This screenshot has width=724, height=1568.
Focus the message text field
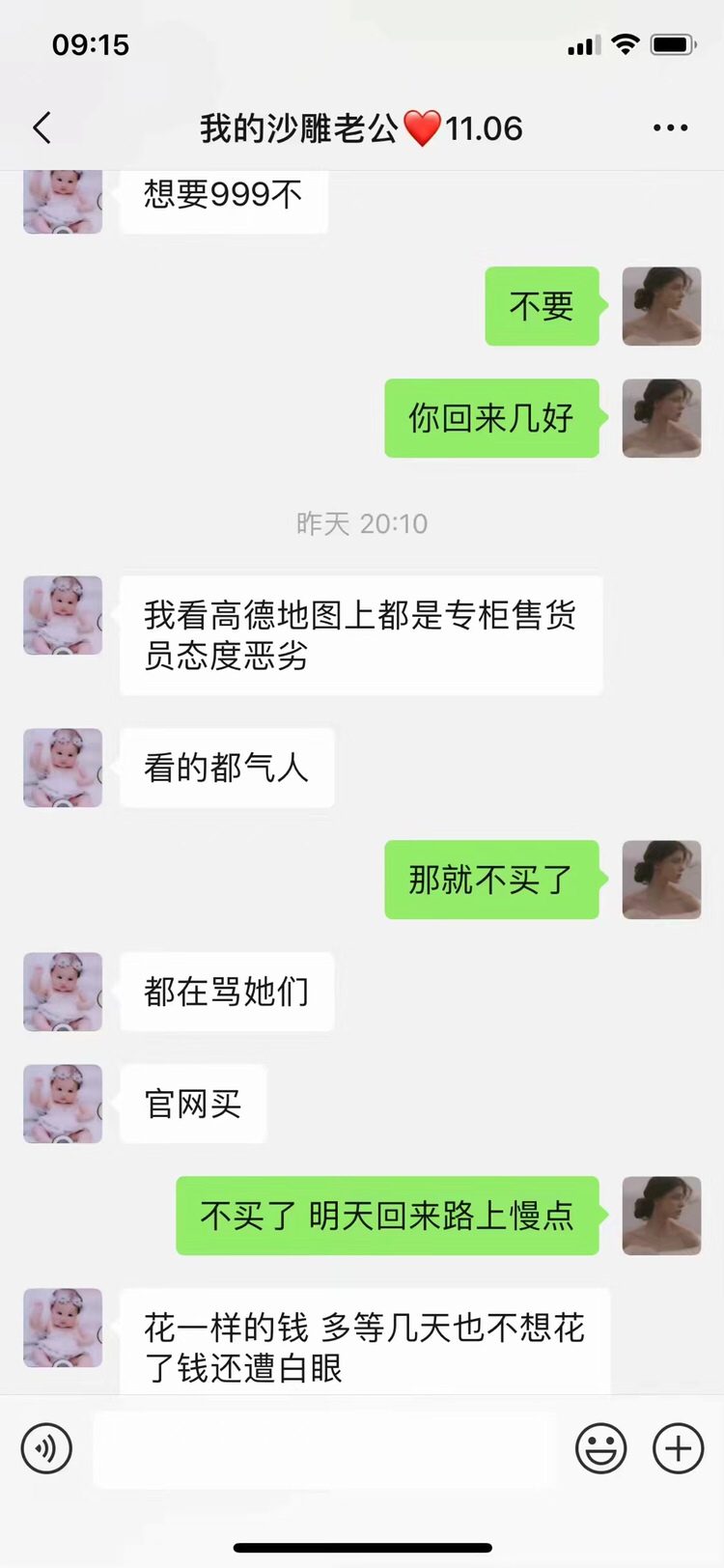tap(323, 1448)
